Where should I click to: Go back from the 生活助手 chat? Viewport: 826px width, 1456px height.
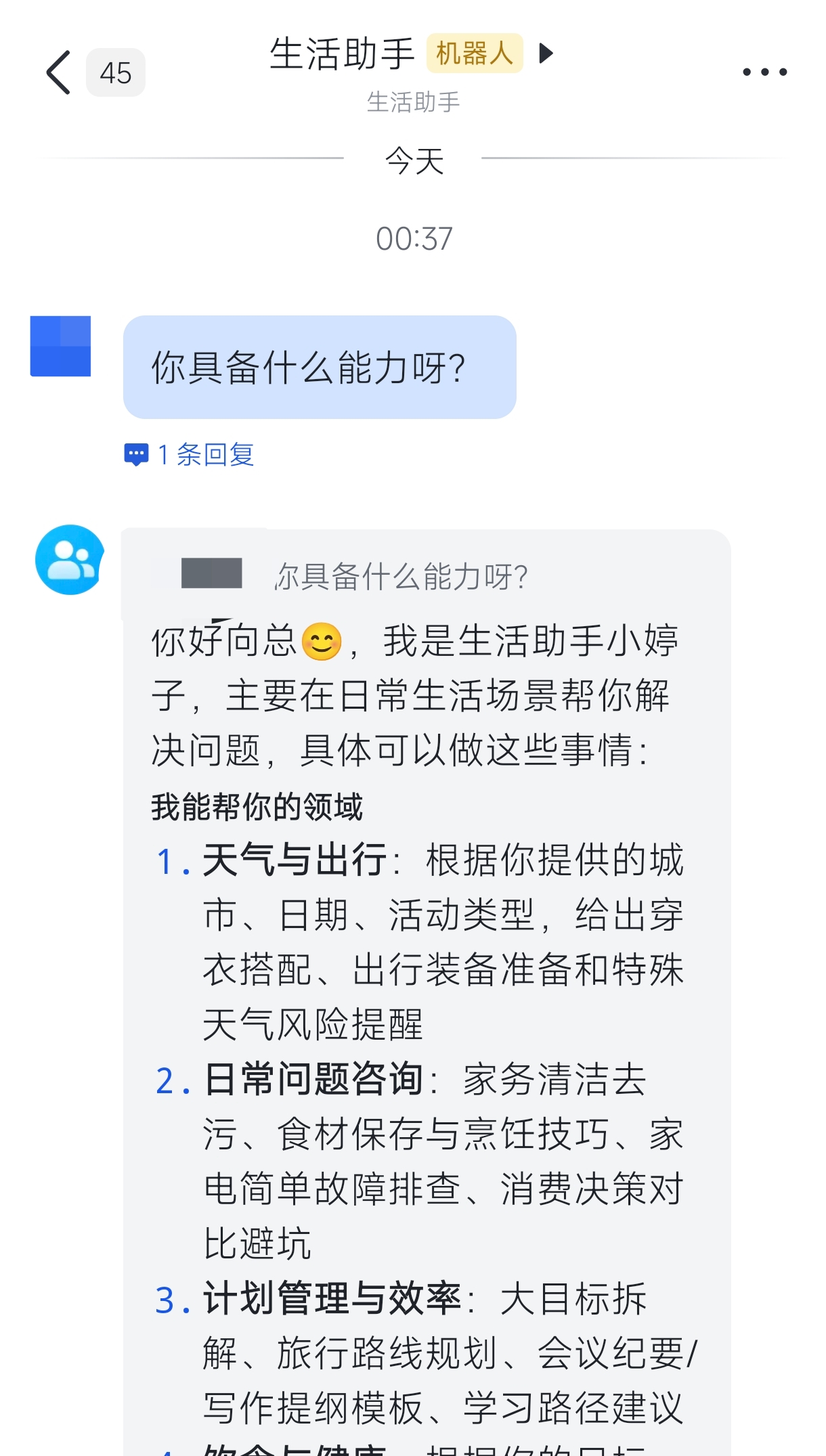point(59,72)
